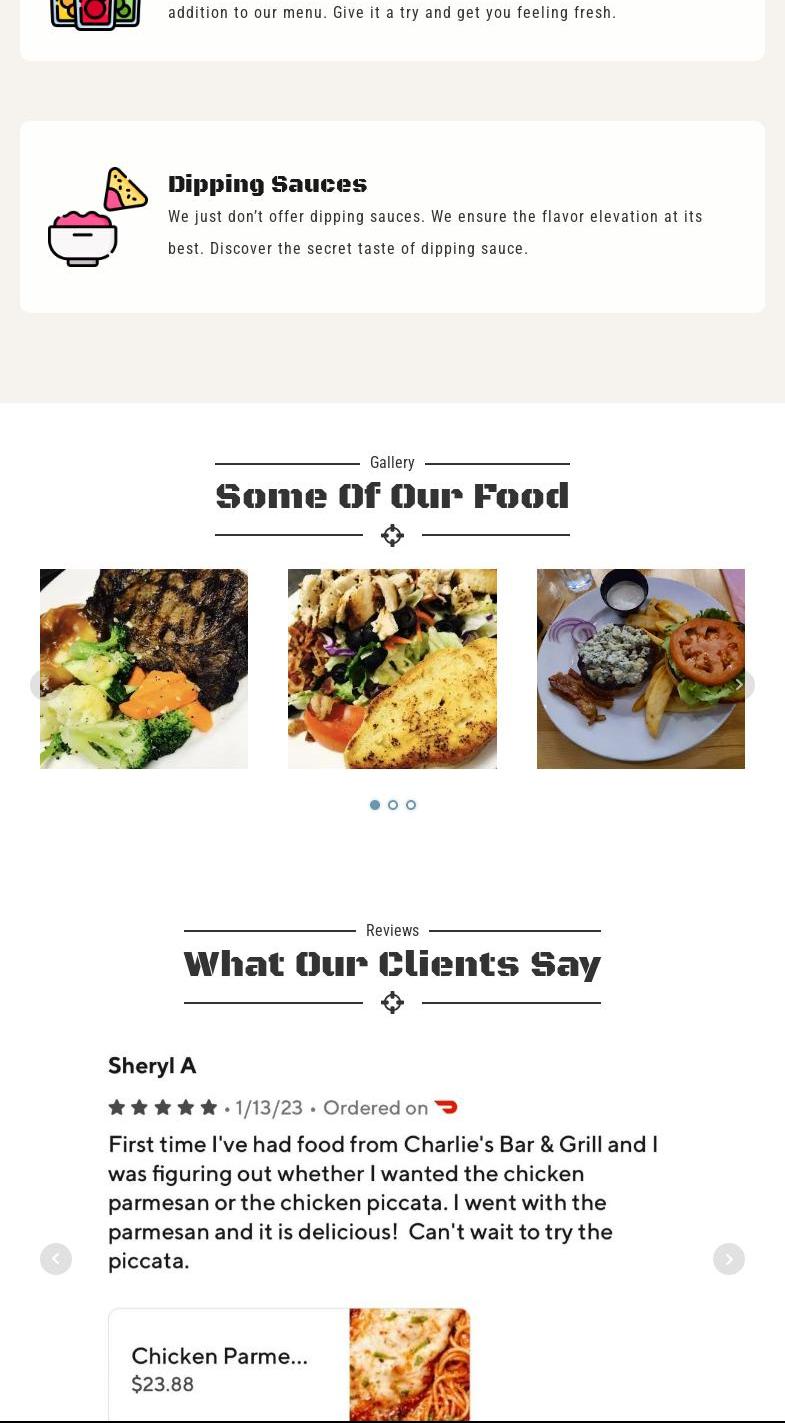Show the next gallery food photos
785x1423 pixels.
click(739, 685)
